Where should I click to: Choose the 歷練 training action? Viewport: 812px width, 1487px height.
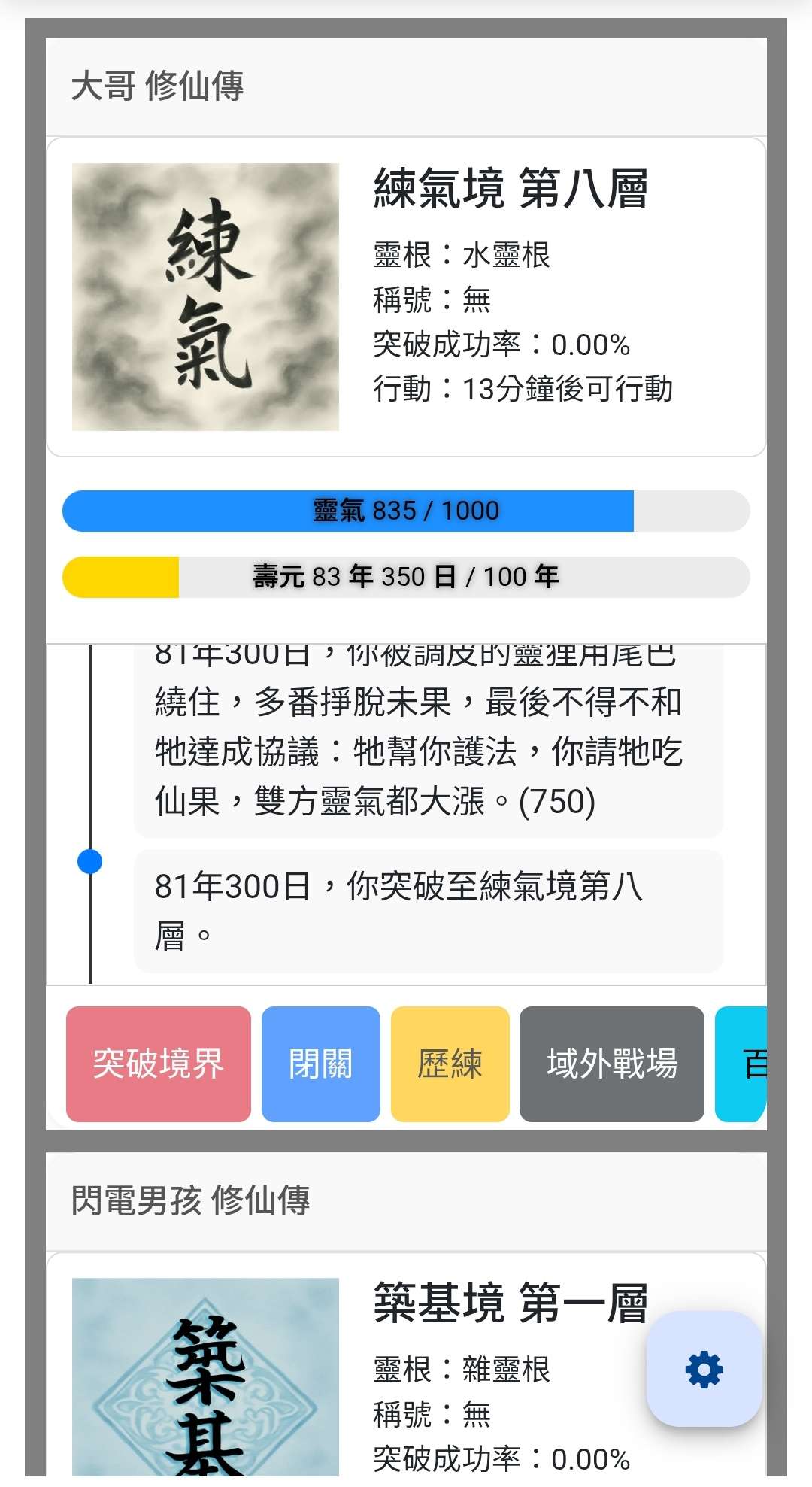point(450,1064)
